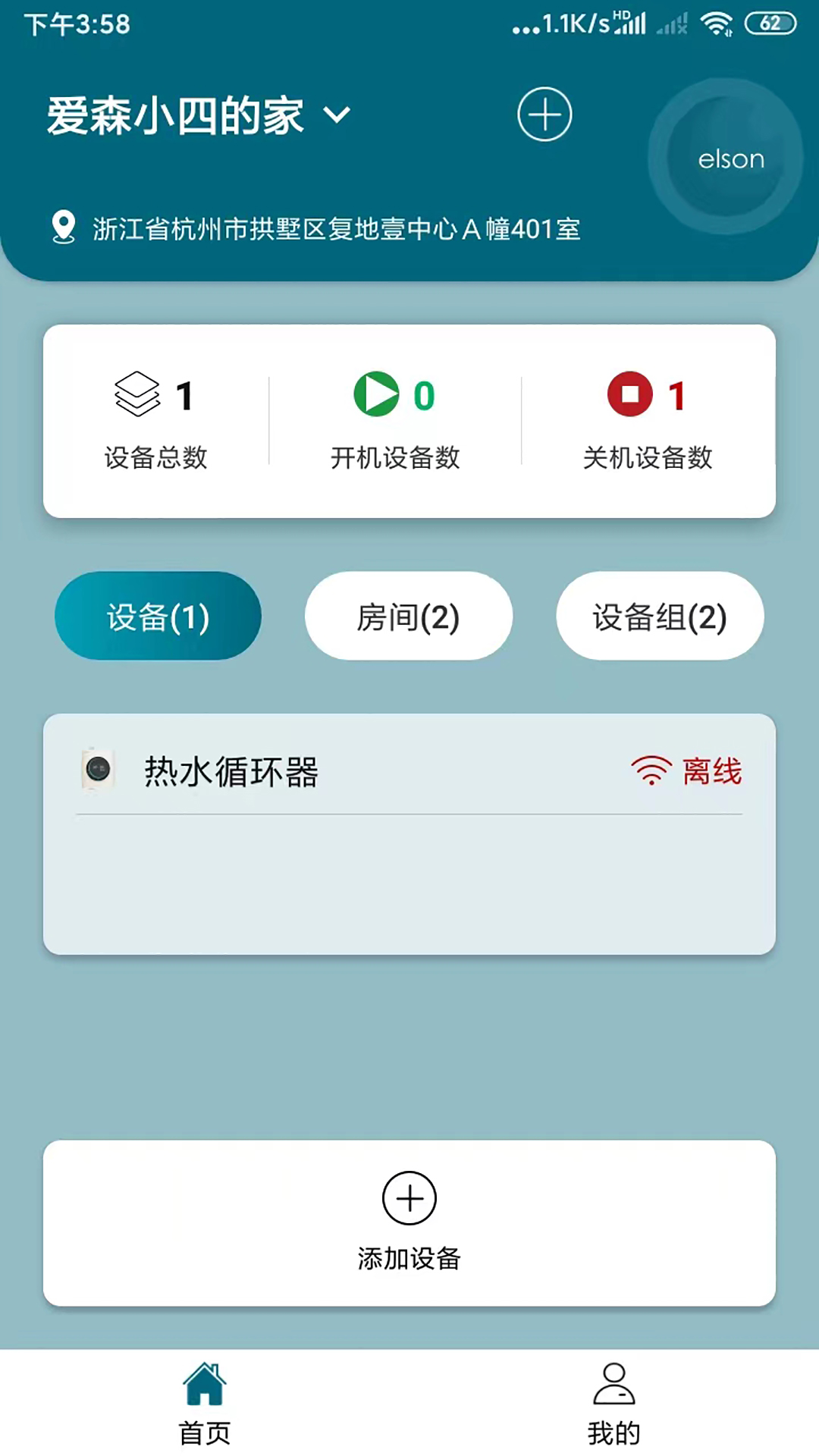Image resolution: width=819 pixels, height=1456 pixels.
Task: Check the battery indicator showing 62
Action: coord(771,23)
